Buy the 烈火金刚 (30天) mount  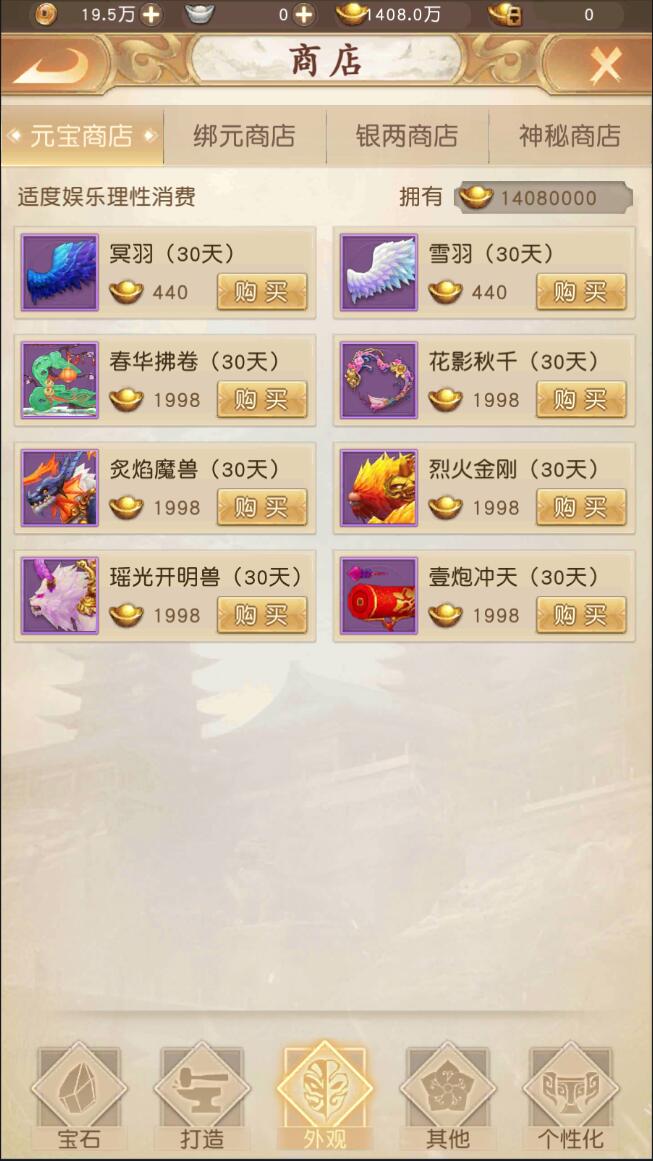[x=581, y=508]
